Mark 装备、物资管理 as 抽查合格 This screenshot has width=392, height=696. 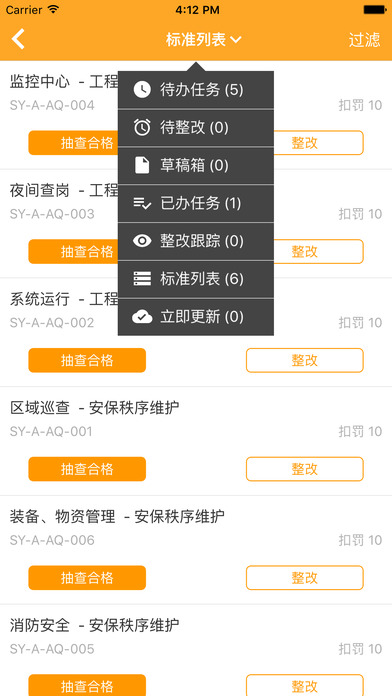point(87,577)
